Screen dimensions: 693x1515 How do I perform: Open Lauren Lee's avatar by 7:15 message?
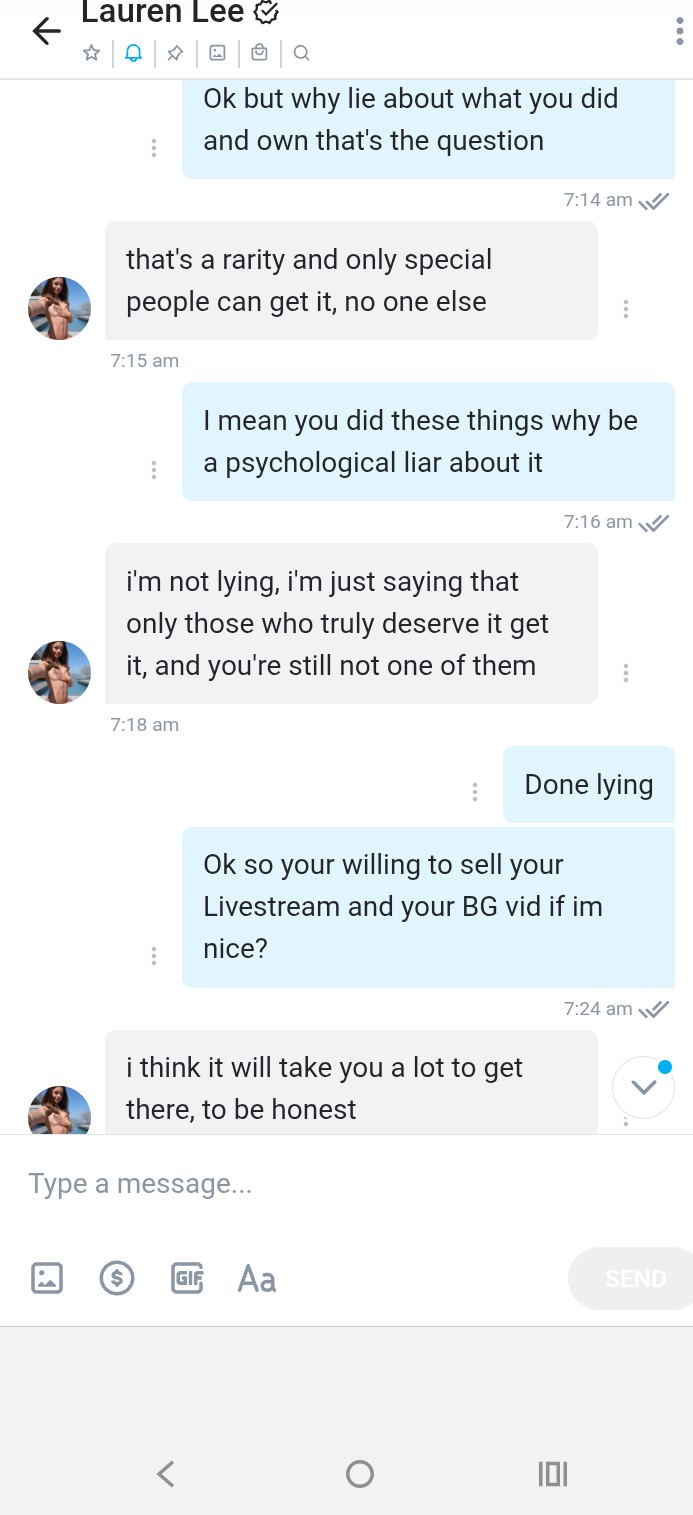pyautogui.click(x=59, y=309)
